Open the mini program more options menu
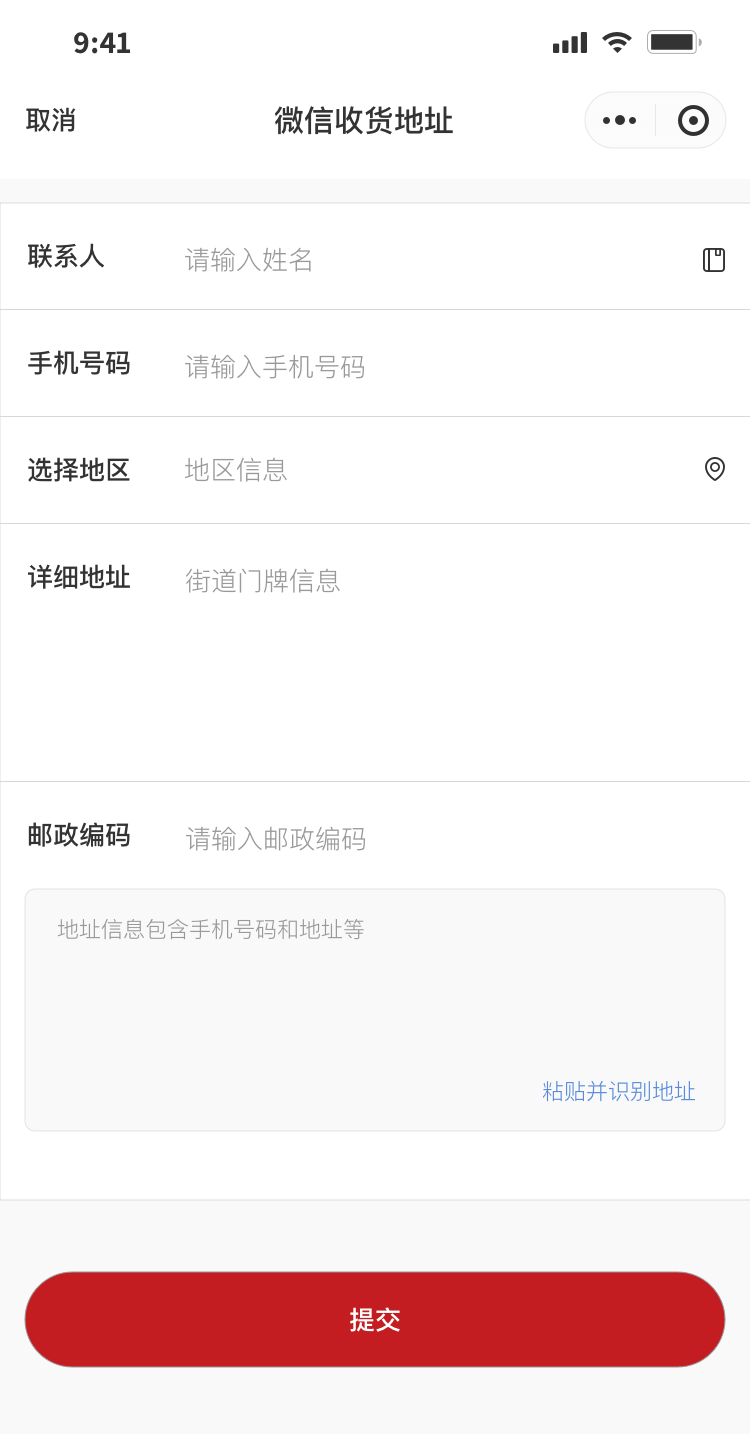750x1434 pixels. pyautogui.click(x=620, y=120)
